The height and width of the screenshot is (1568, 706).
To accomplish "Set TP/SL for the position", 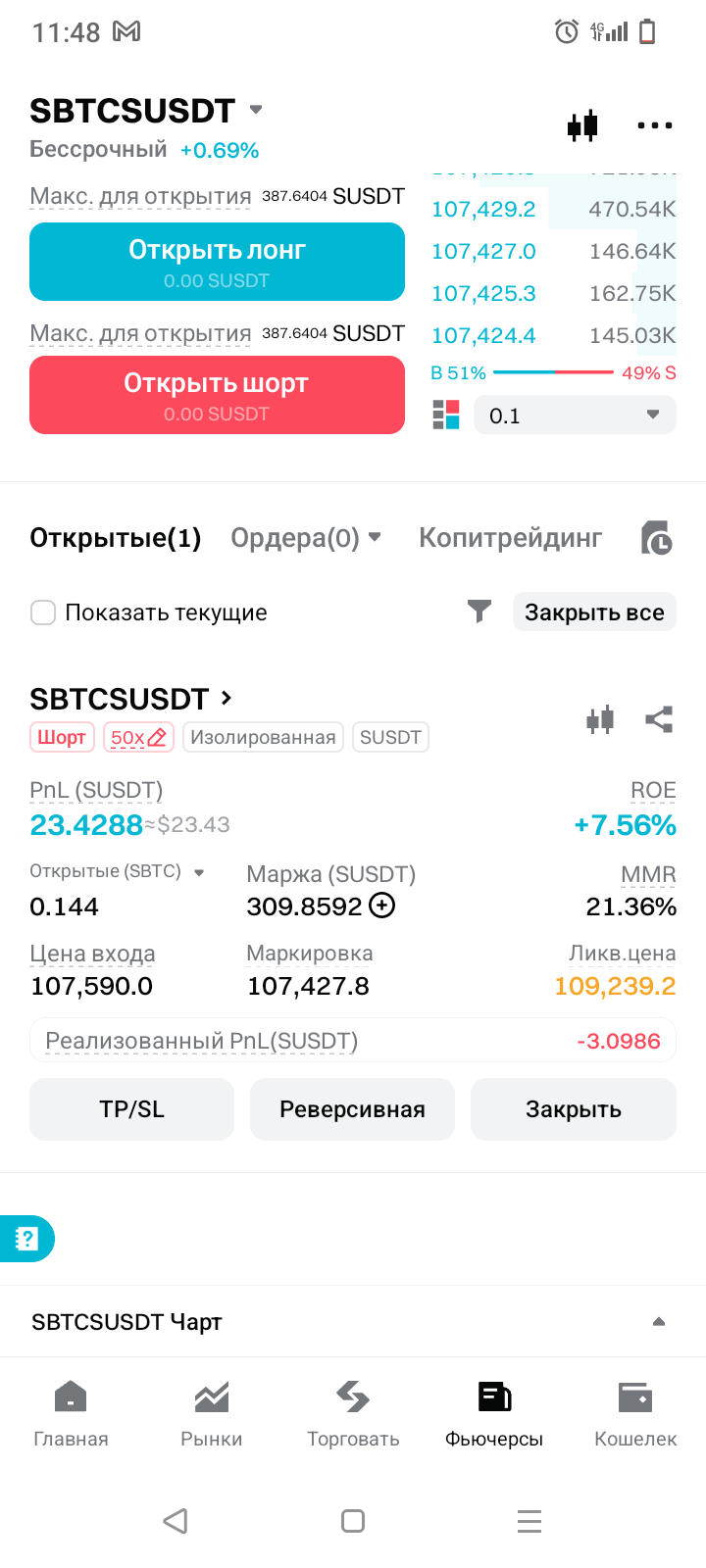I will click(131, 1109).
